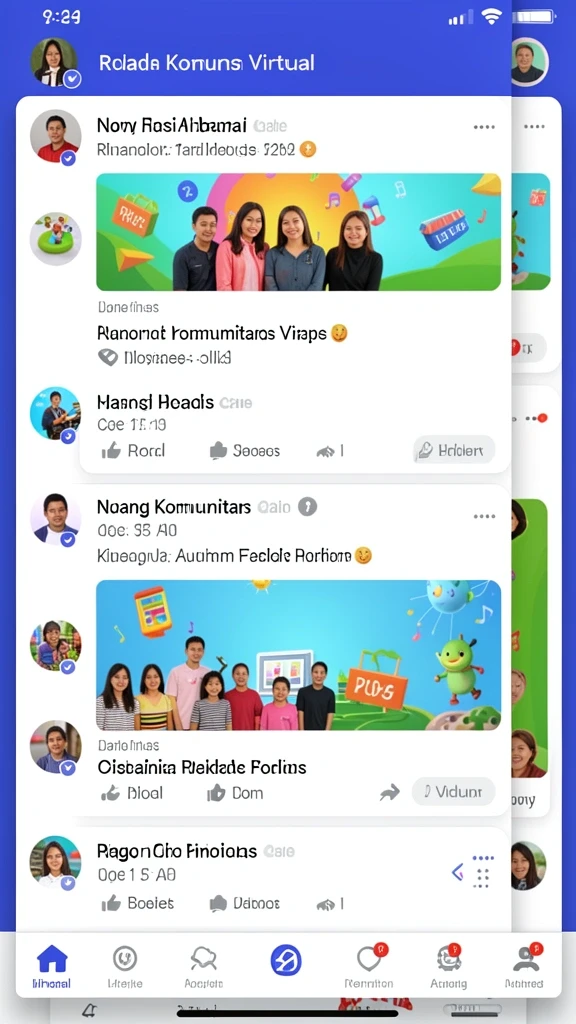Screen dimensions: 576x1024
Task: Share the Cisbainika Rlekdade Forlims post
Action: [x=390, y=793]
